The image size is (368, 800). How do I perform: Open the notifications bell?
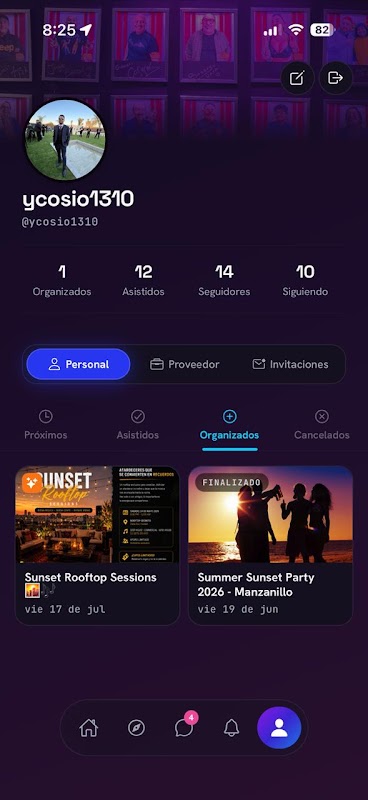tap(232, 728)
